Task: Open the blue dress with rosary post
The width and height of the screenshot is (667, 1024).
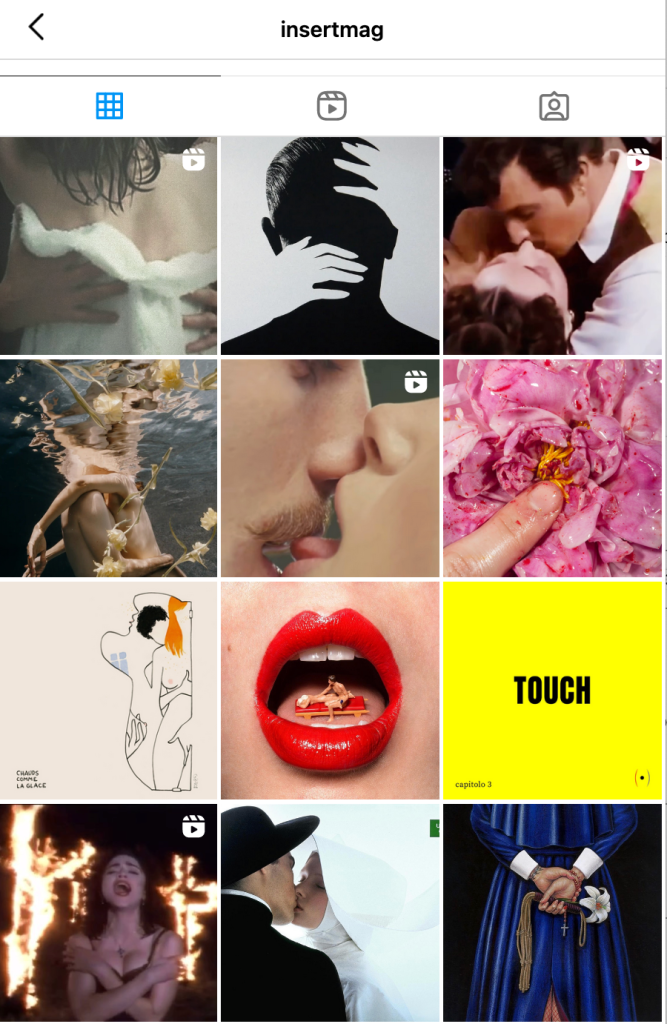Action: click(x=552, y=912)
